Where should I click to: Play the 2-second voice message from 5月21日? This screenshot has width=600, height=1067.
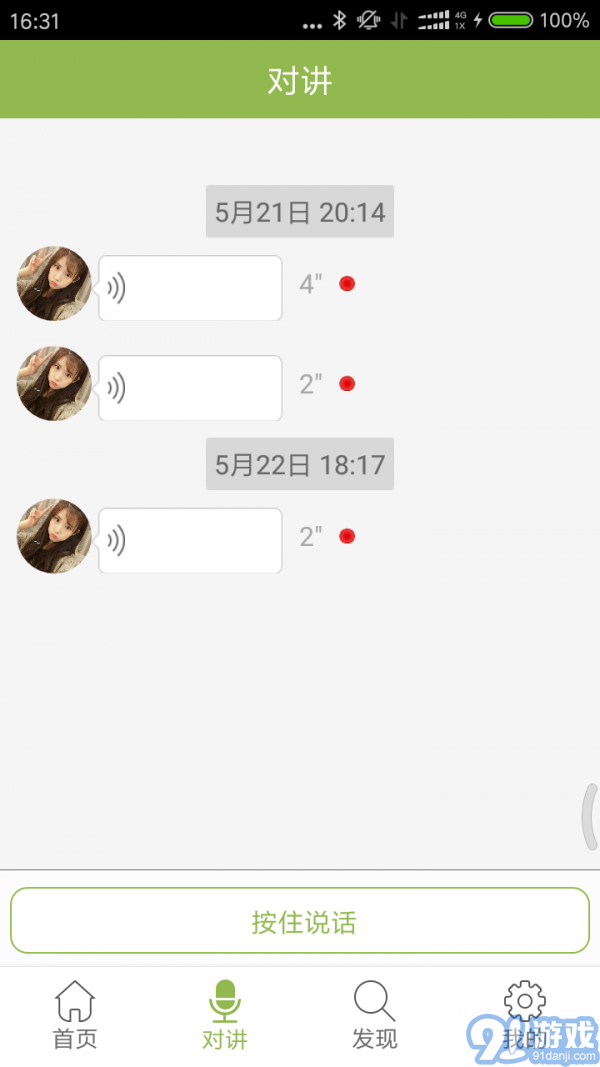[190, 388]
